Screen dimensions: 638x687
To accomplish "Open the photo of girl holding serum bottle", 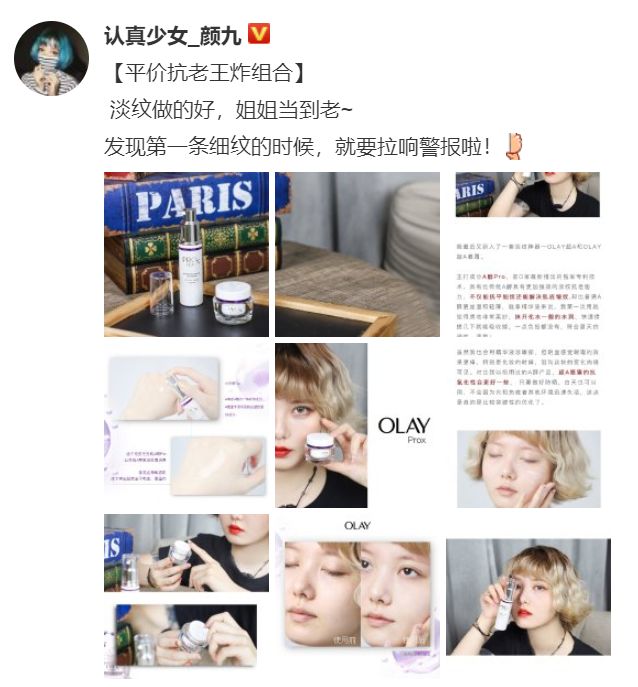I will click(528, 596).
